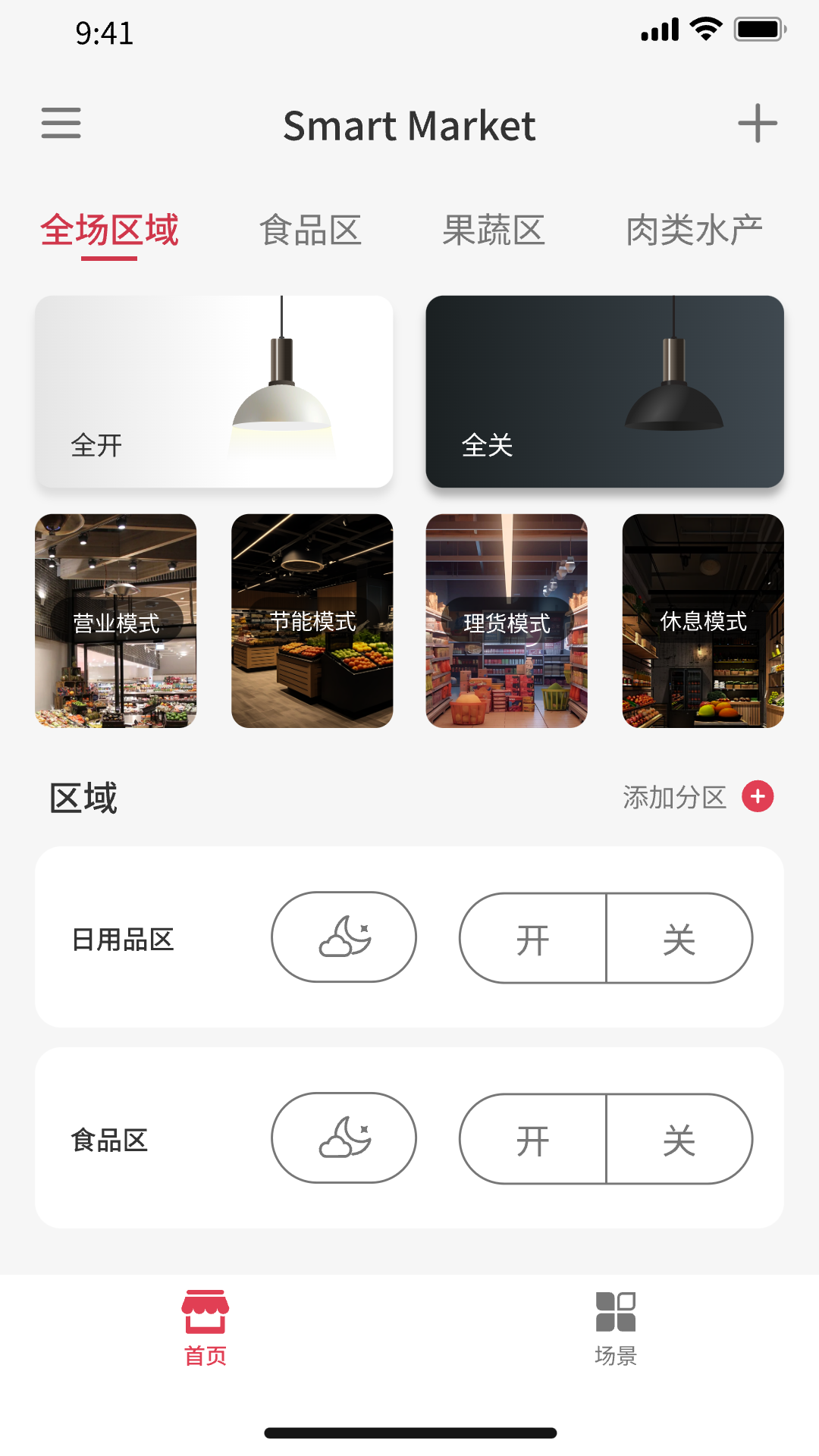The height and width of the screenshot is (1456, 819).
Task: Tap the 全开 lamp card
Action: pos(215,390)
